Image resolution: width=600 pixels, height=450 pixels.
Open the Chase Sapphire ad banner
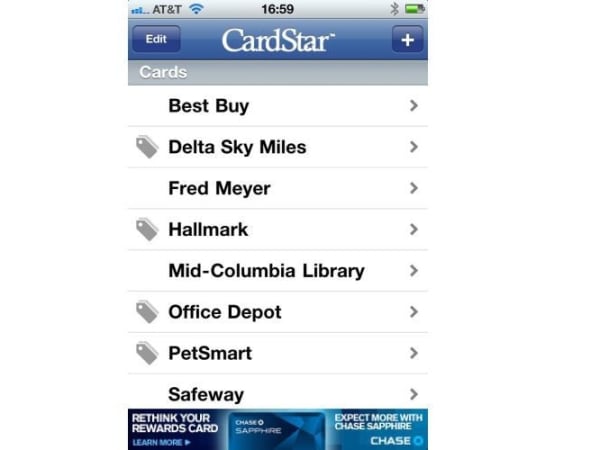pos(277,428)
